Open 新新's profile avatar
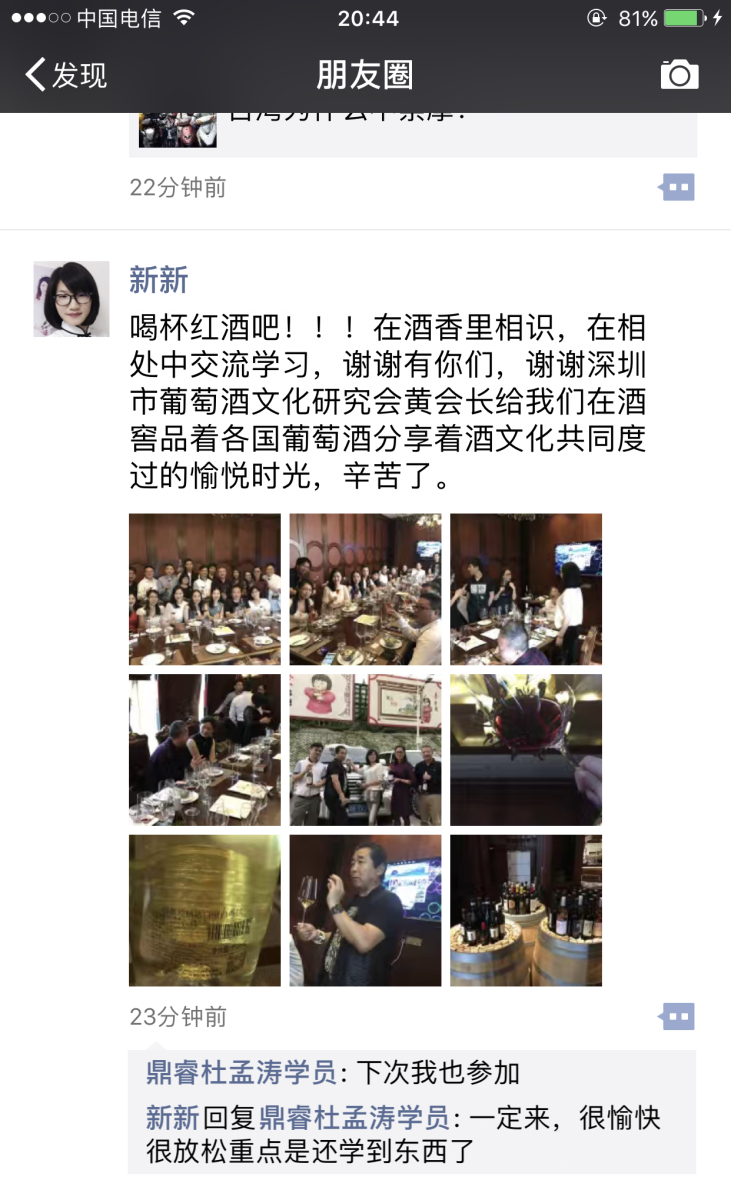Screen dimensions: 731x1200 tap(71, 299)
